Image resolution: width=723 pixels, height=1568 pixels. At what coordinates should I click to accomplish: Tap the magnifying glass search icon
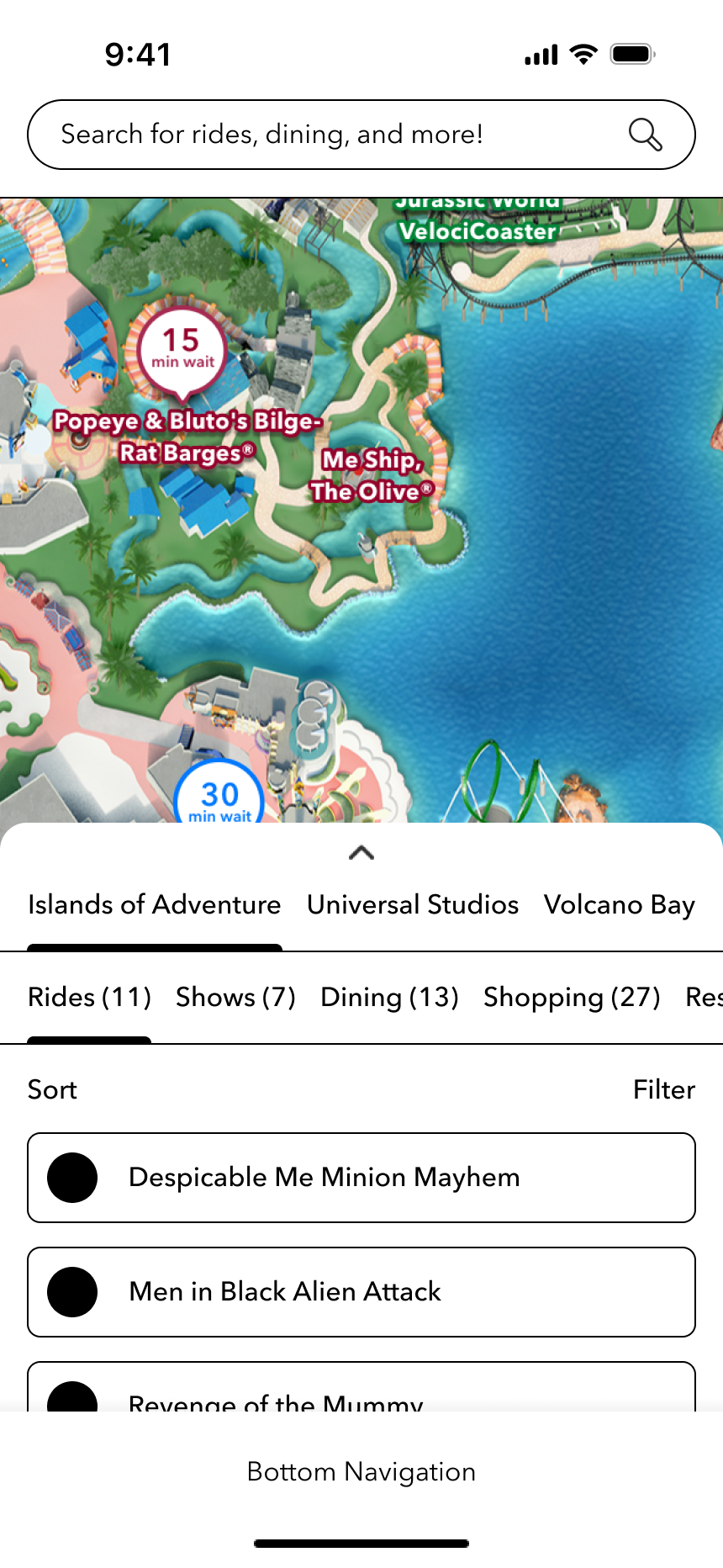pos(645,135)
